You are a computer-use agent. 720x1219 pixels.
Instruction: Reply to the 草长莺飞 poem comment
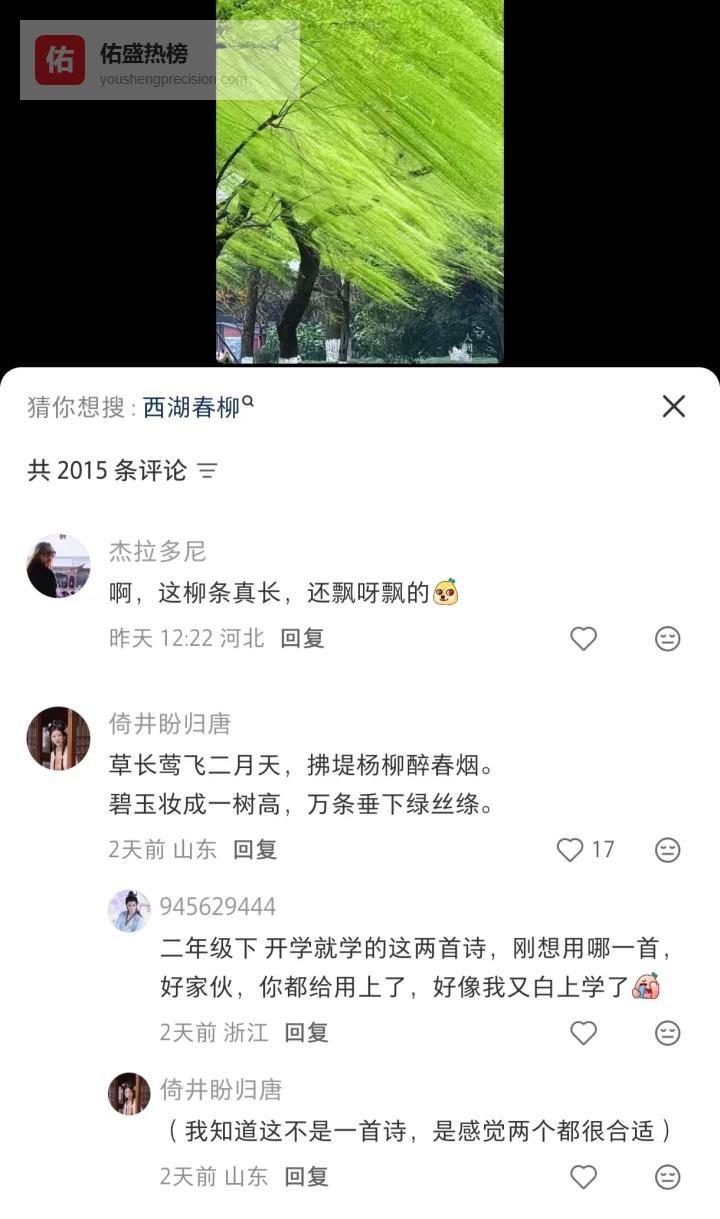pos(255,849)
